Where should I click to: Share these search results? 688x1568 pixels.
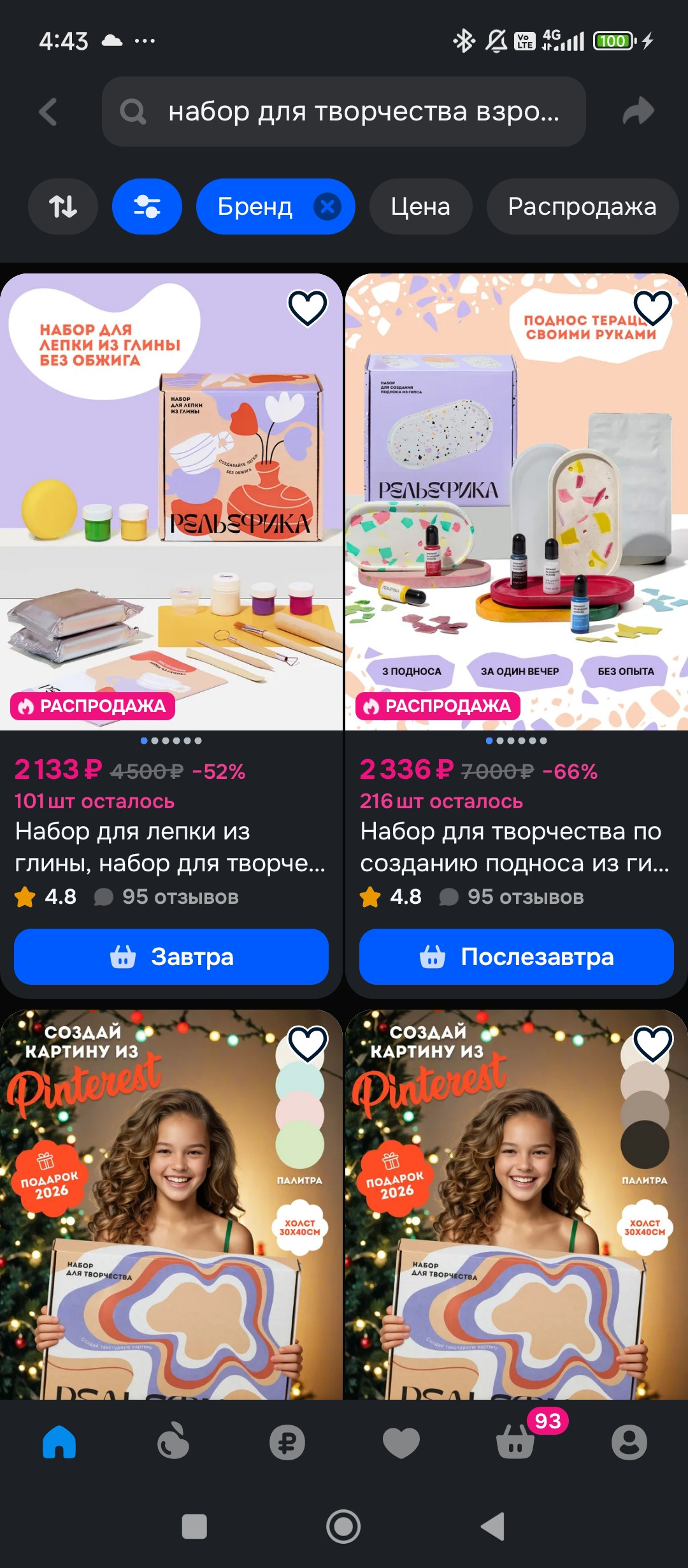638,112
